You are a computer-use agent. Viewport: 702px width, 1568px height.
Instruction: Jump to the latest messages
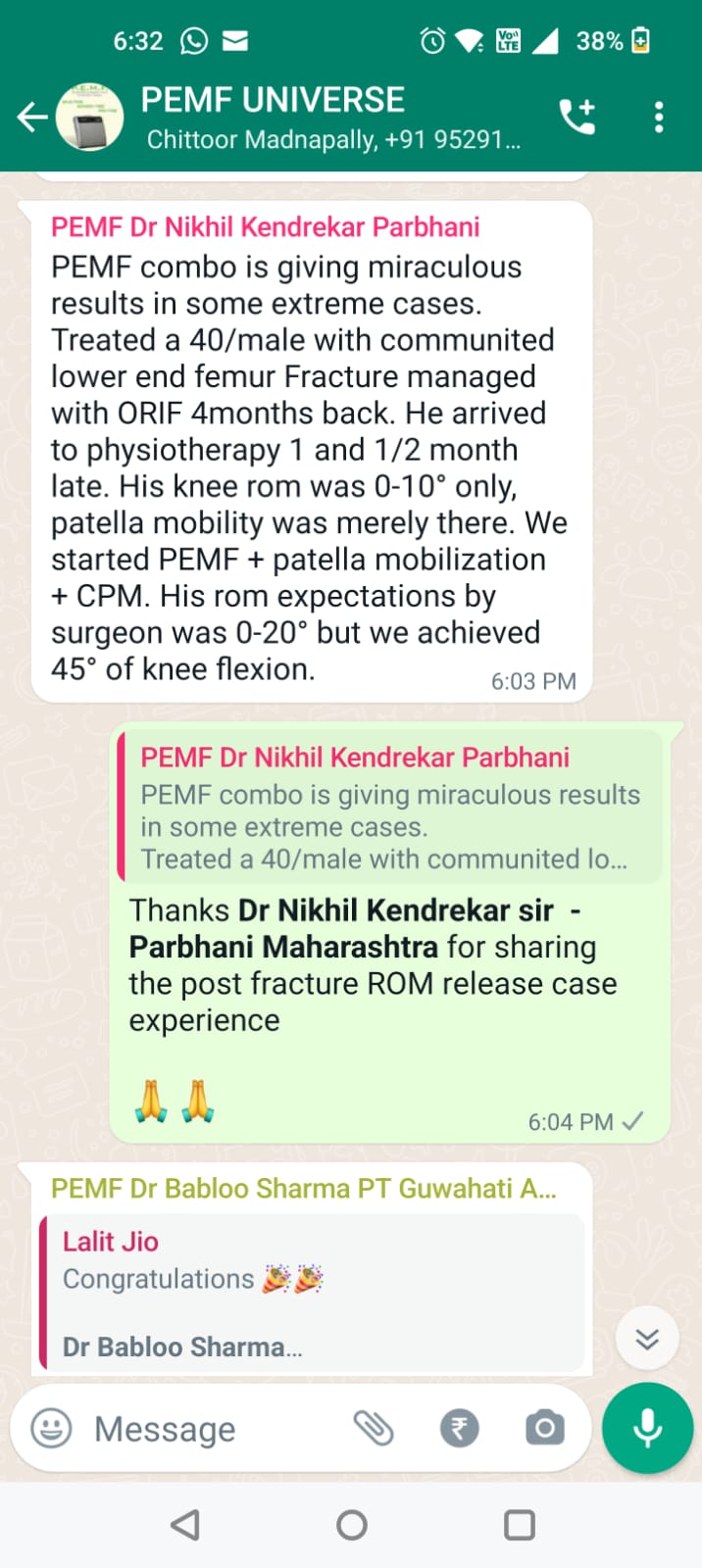point(647,1339)
